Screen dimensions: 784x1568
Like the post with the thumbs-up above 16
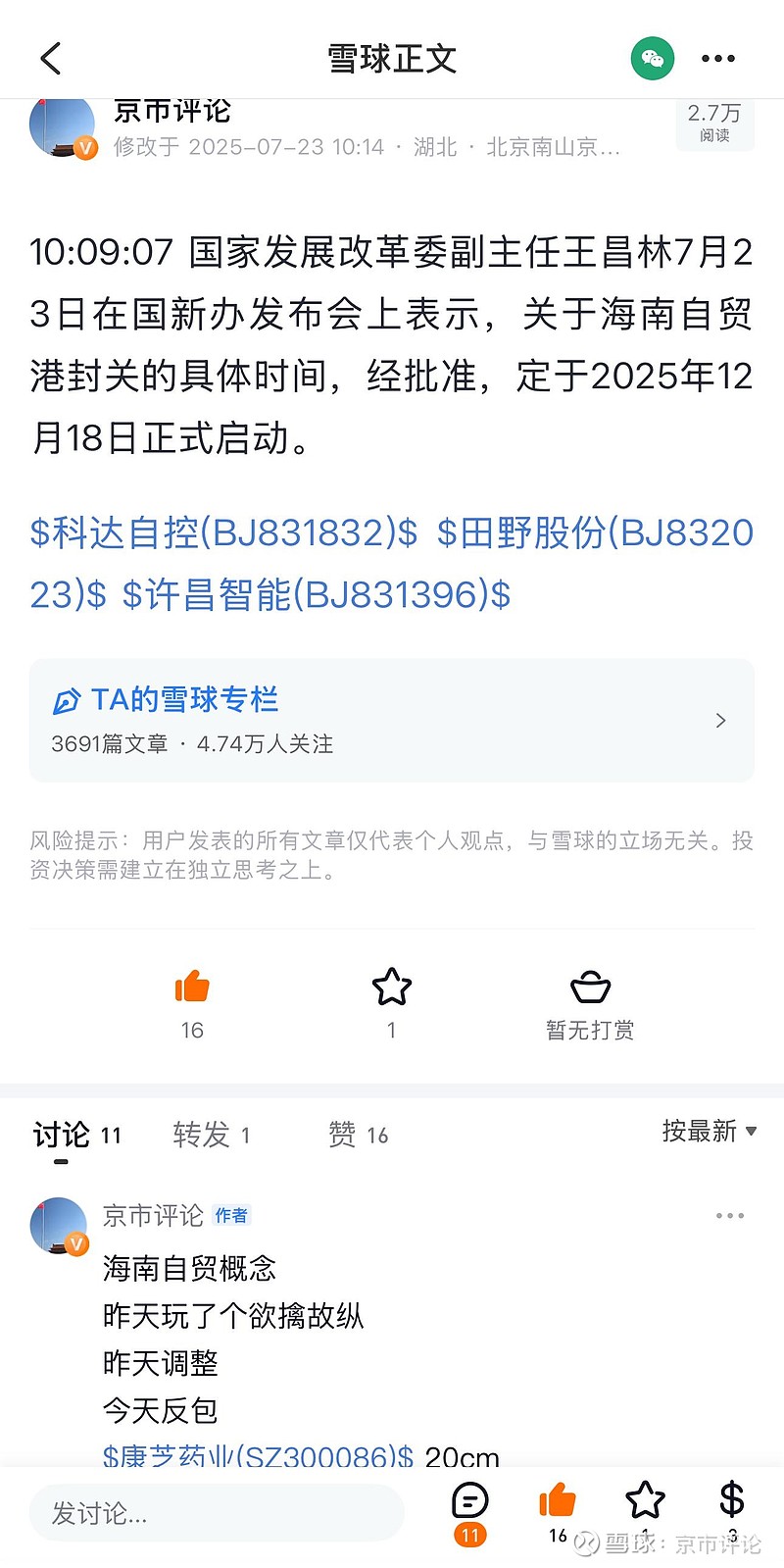click(192, 986)
